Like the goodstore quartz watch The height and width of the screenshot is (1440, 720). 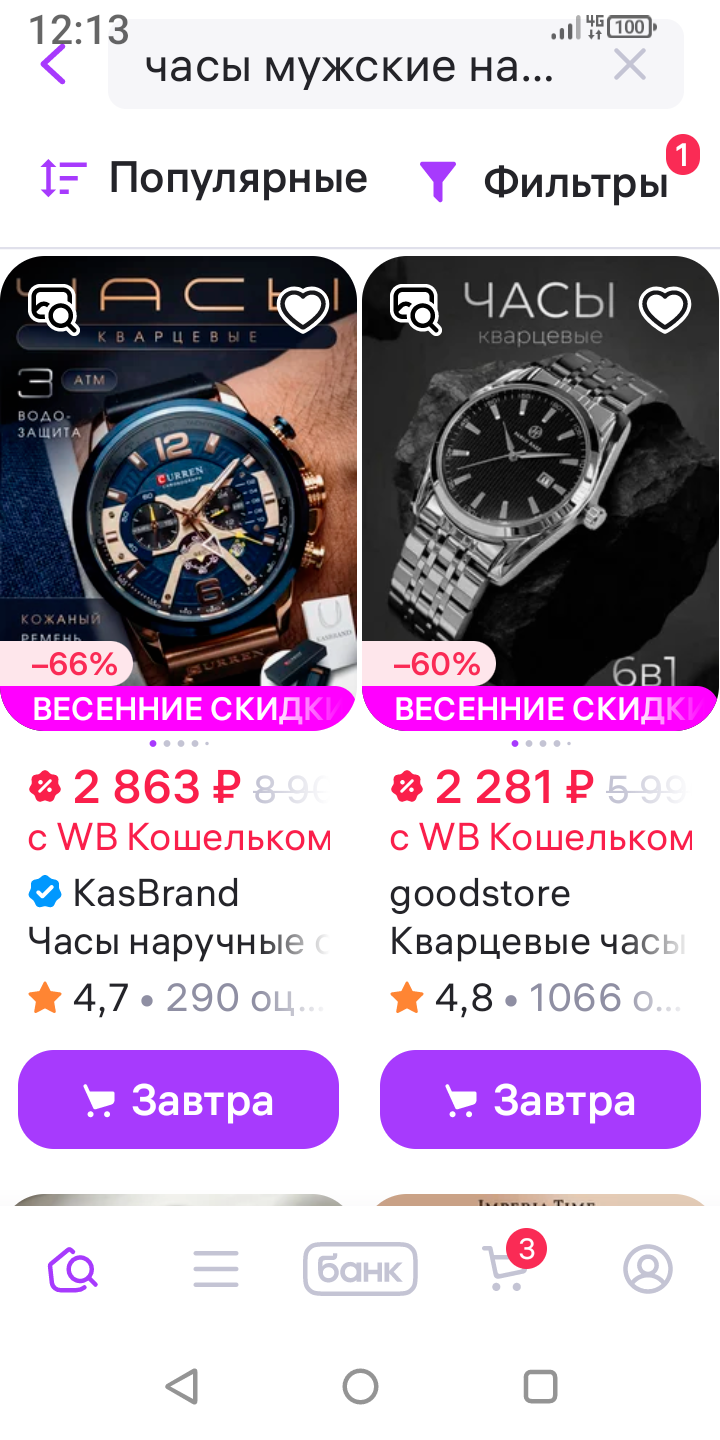click(x=665, y=309)
